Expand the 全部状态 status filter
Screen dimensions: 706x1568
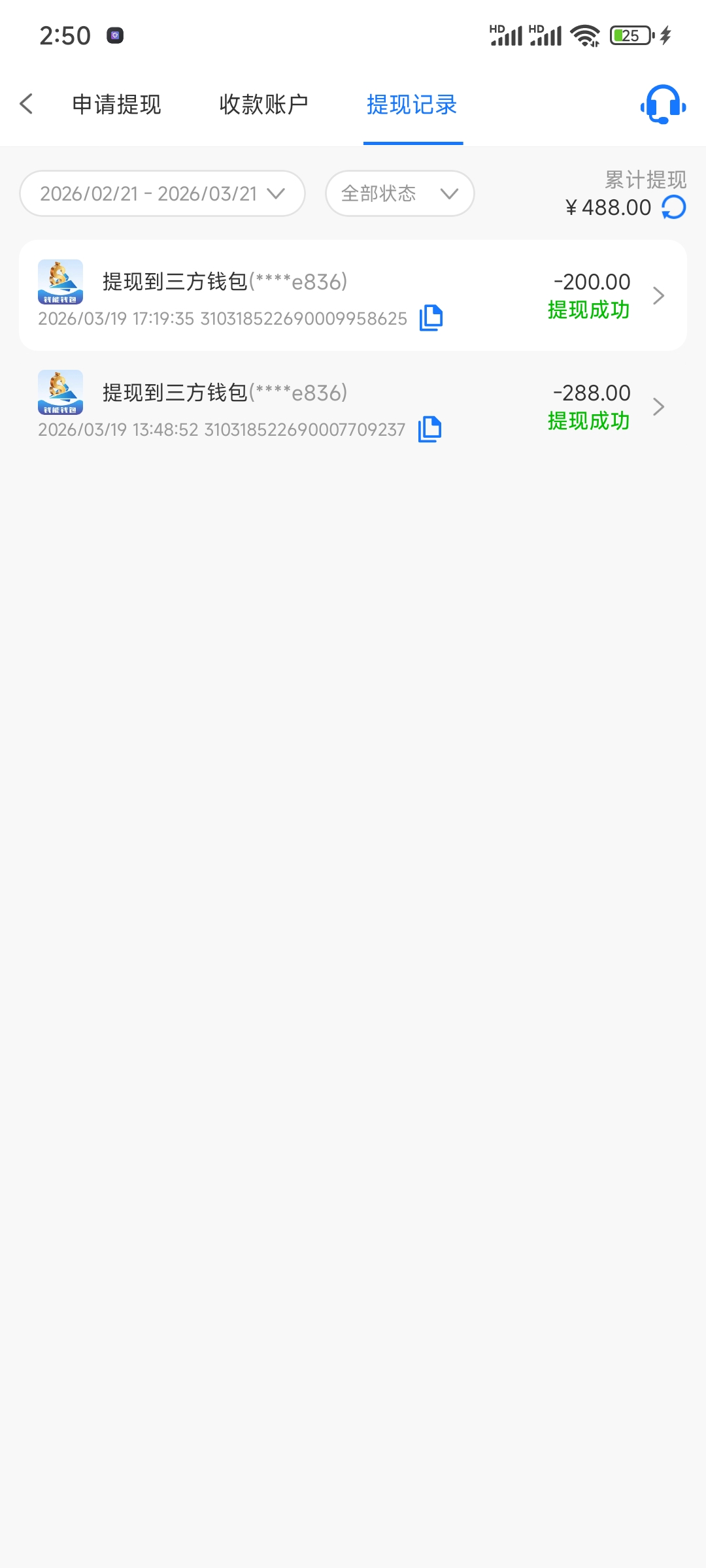click(x=399, y=193)
